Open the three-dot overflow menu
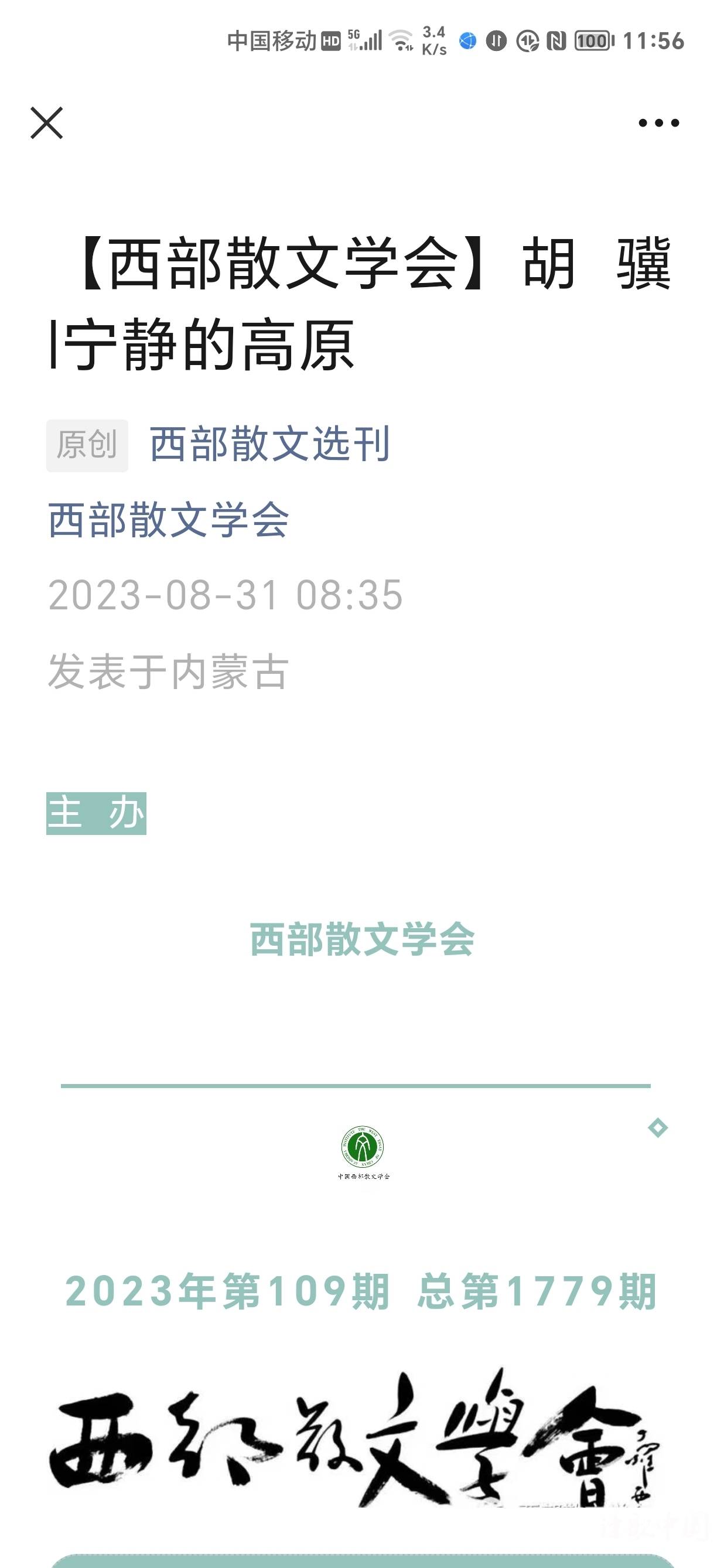 [x=658, y=123]
